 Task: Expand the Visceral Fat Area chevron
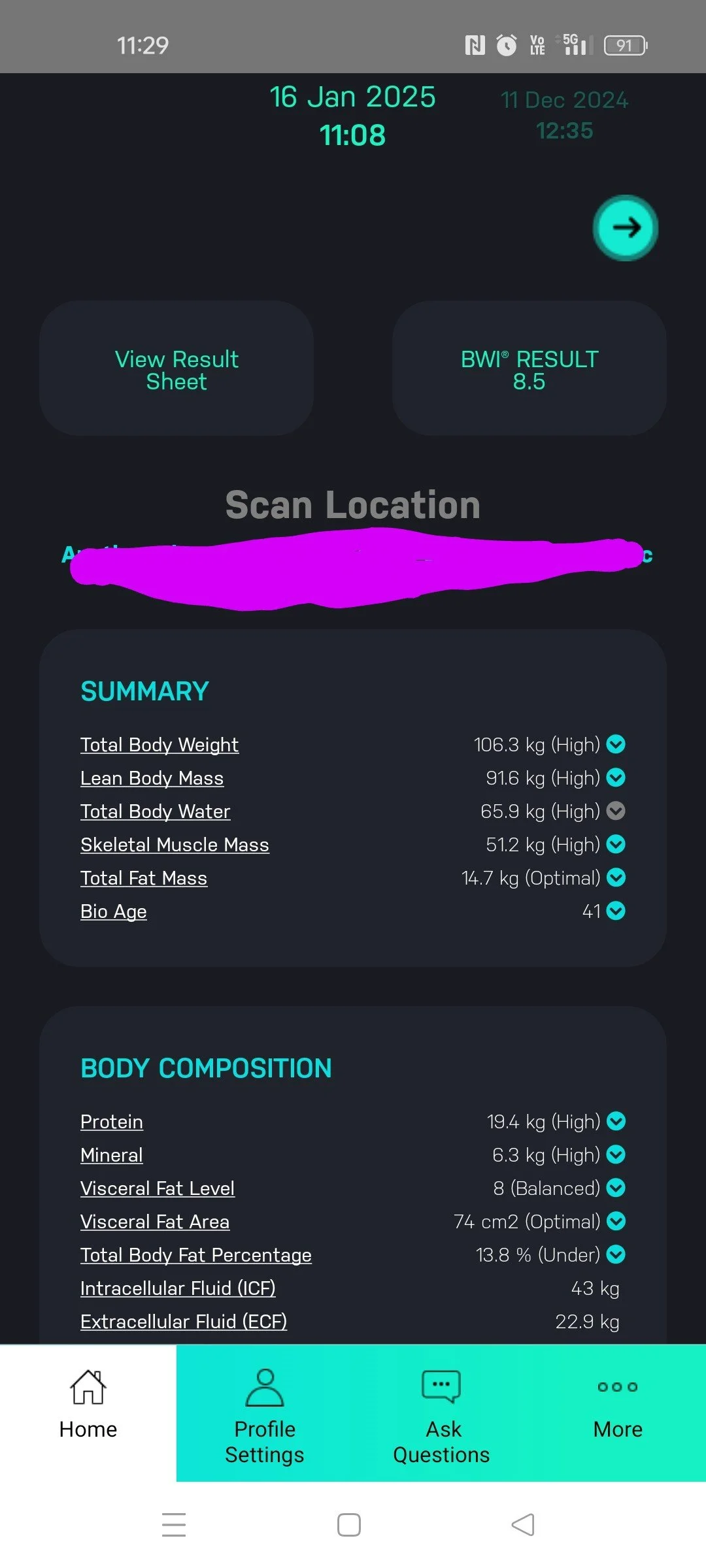pyautogui.click(x=616, y=1221)
